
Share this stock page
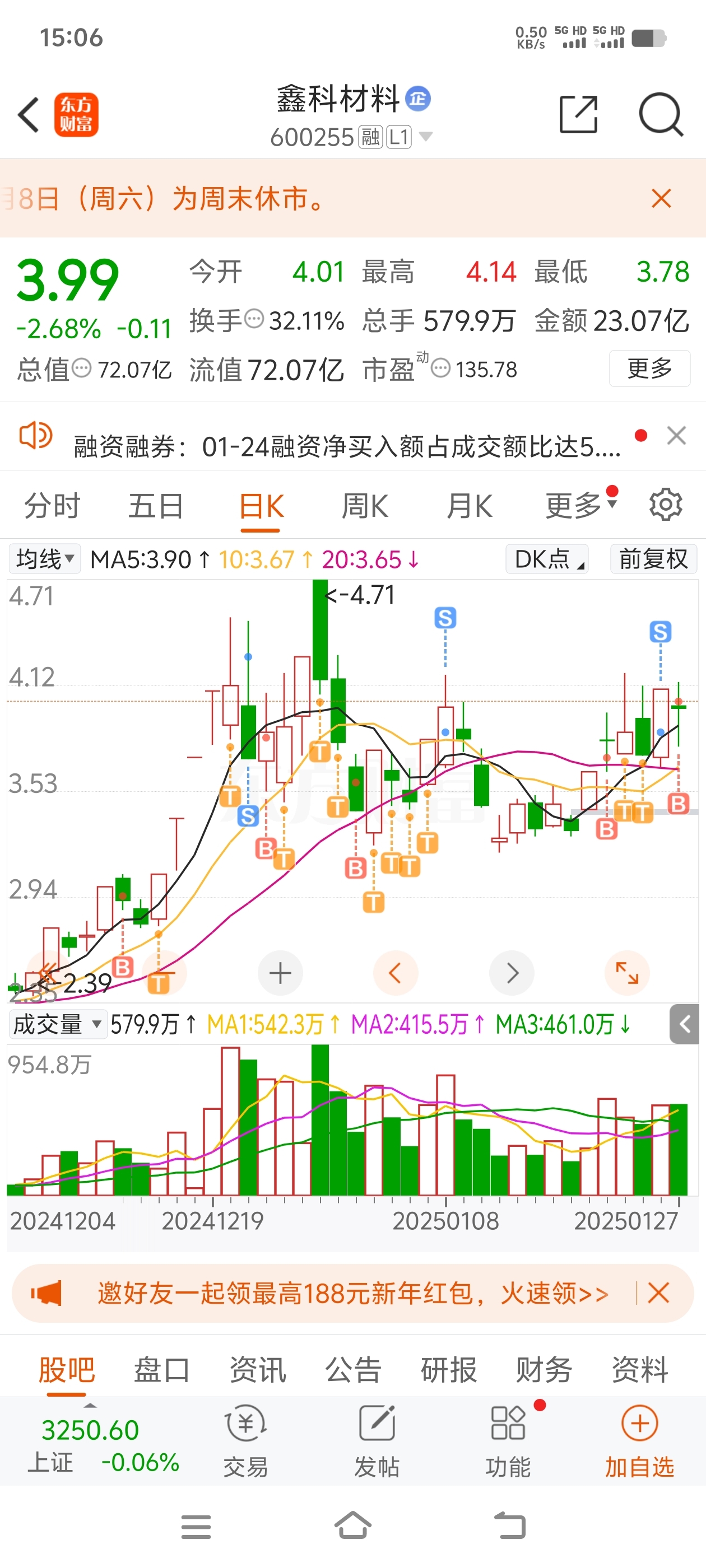click(x=578, y=114)
